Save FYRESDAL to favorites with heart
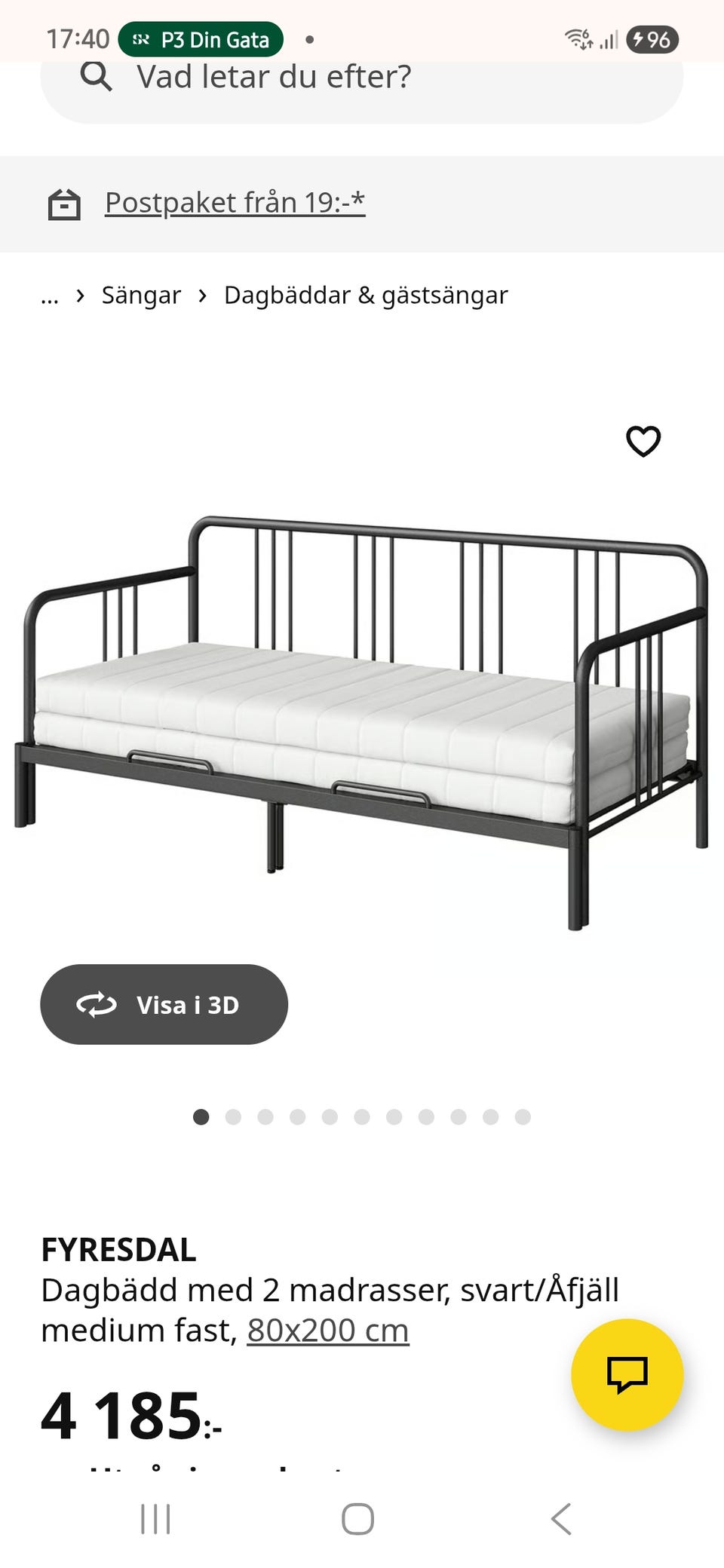This screenshot has height=1568, width=724. pyautogui.click(x=643, y=441)
